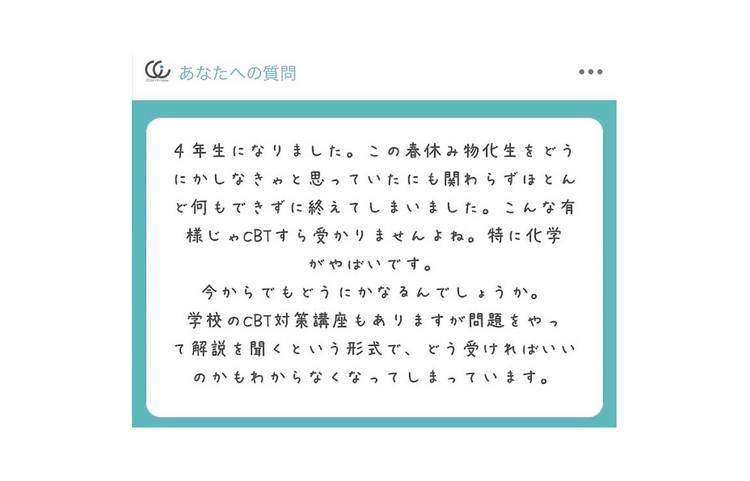
Task: Open the あなたへの質問 header link
Action: tap(237, 73)
